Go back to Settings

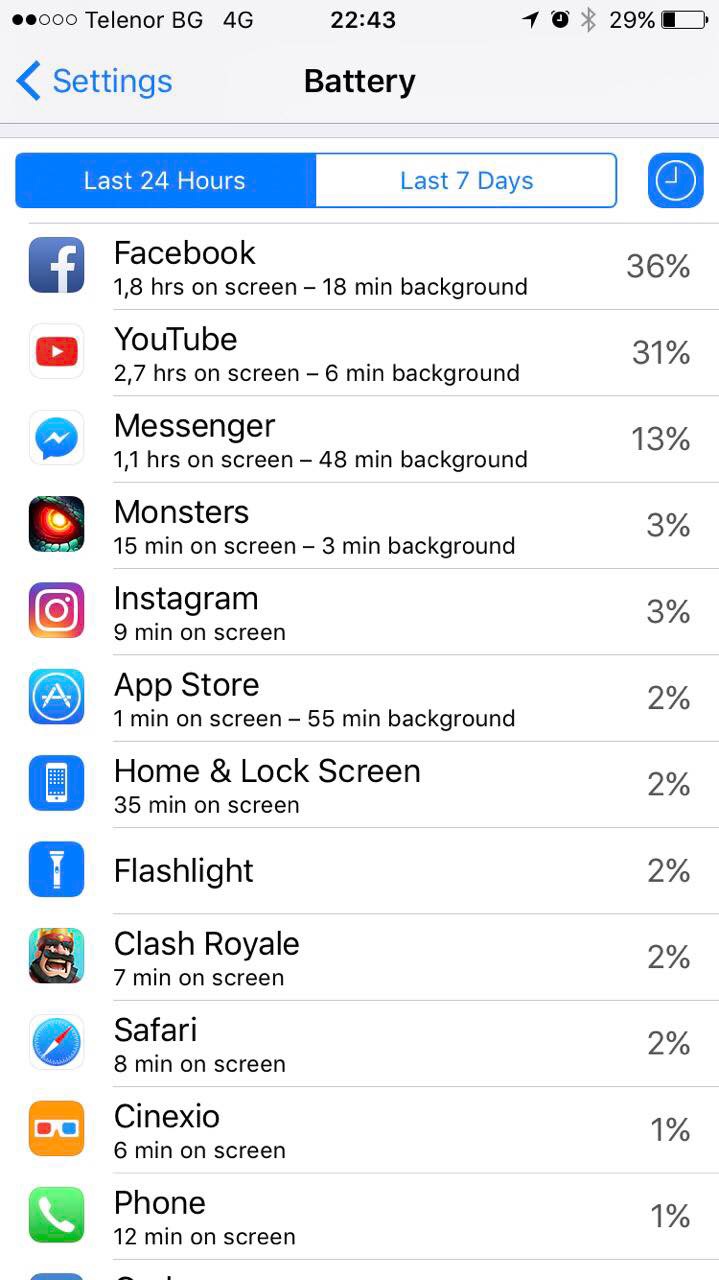pyautogui.click(x=95, y=81)
